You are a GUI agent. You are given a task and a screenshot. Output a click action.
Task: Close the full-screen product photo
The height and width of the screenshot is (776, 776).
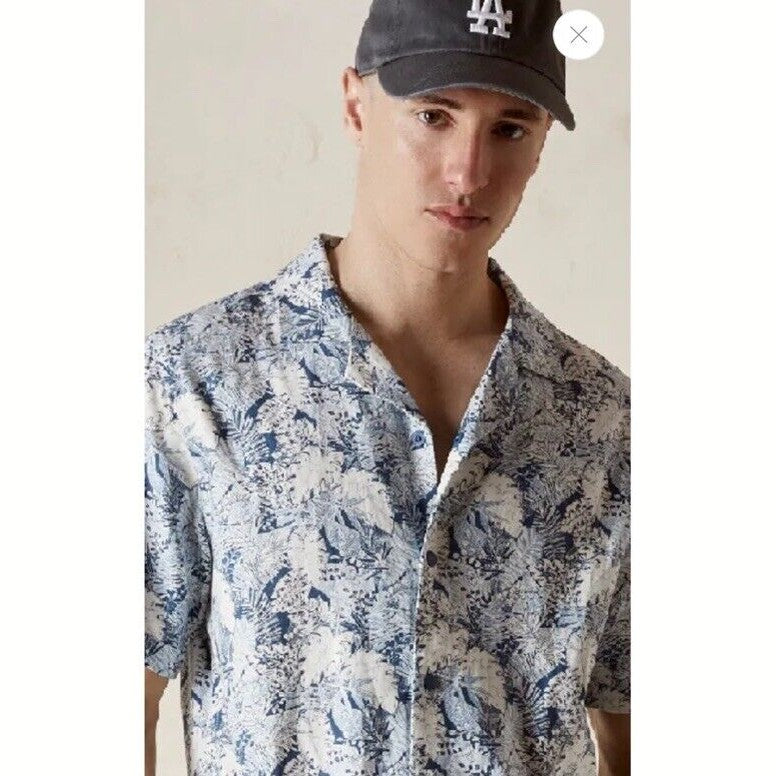(578, 35)
